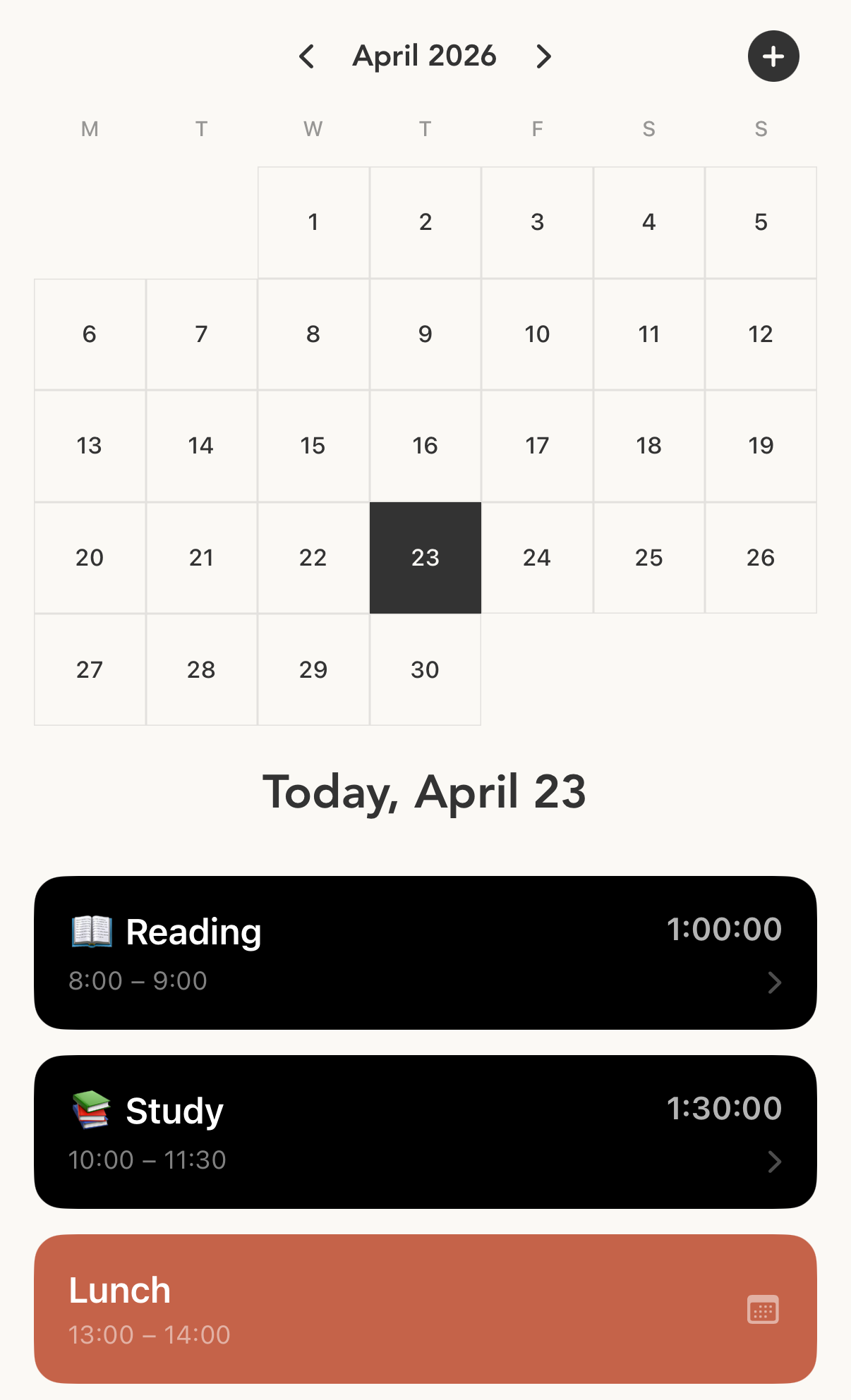The width and height of the screenshot is (851, 1400).
Task: Add a new event with plus button
Action: (x=773, y=56)
